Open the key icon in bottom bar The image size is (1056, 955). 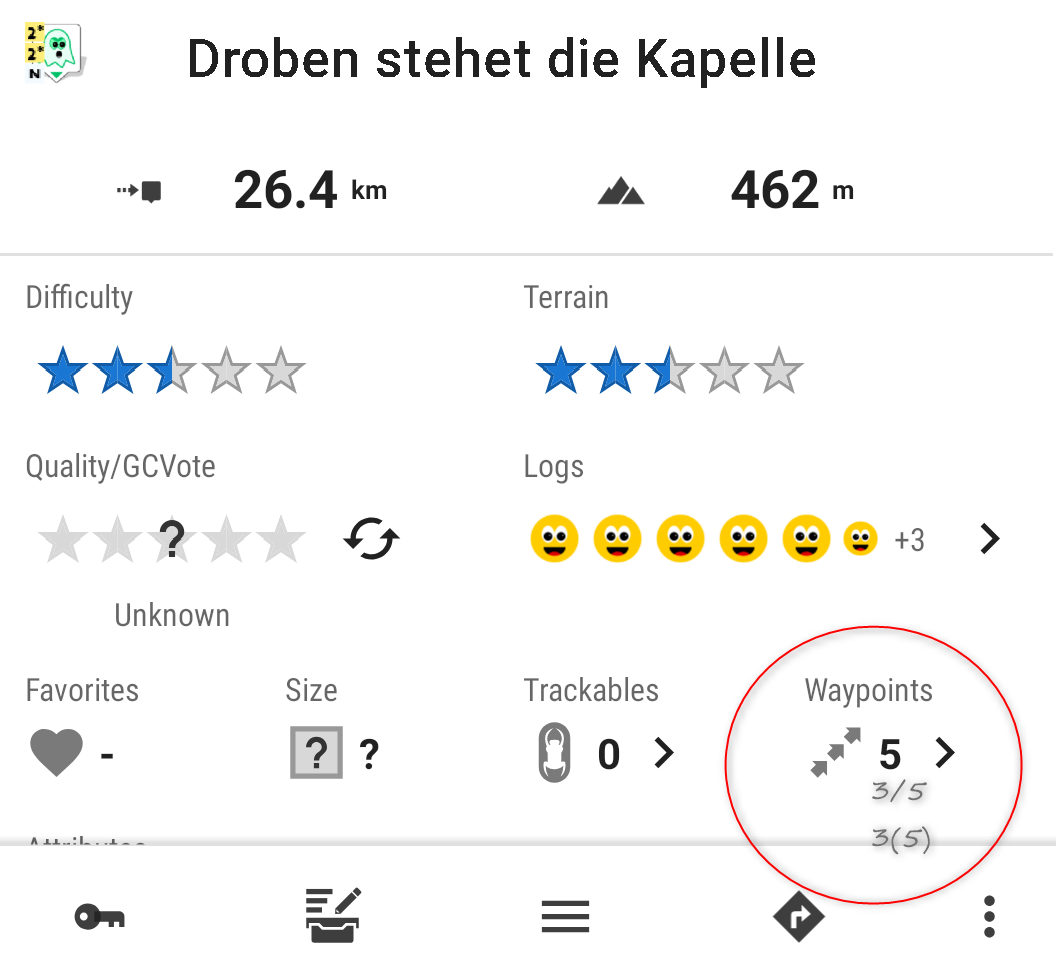100,916
